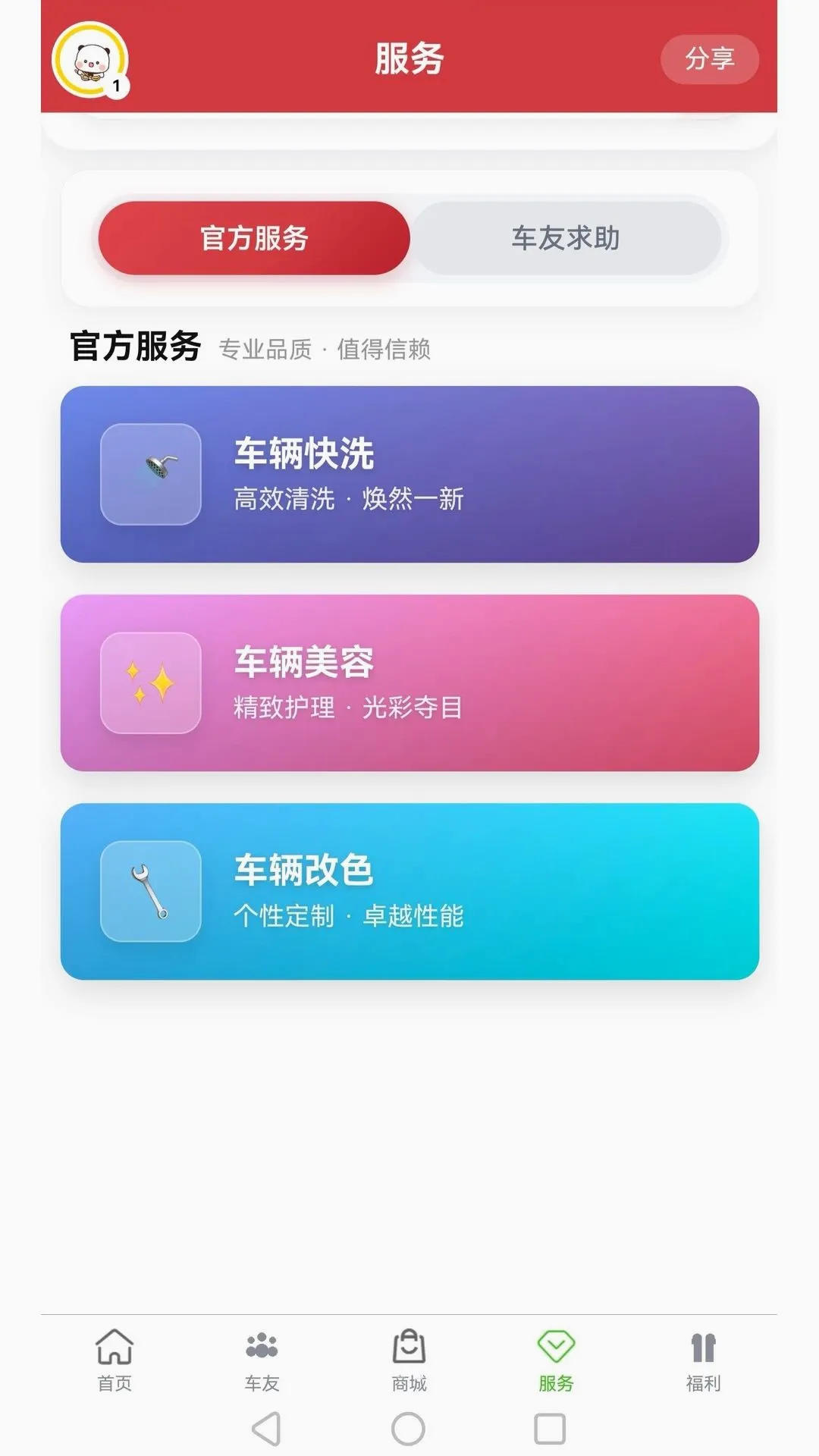Image resolution: width=819 pixels, height=1456 pixels.
Task: Tap the 分享 share button
Action: tap(709, 59)
